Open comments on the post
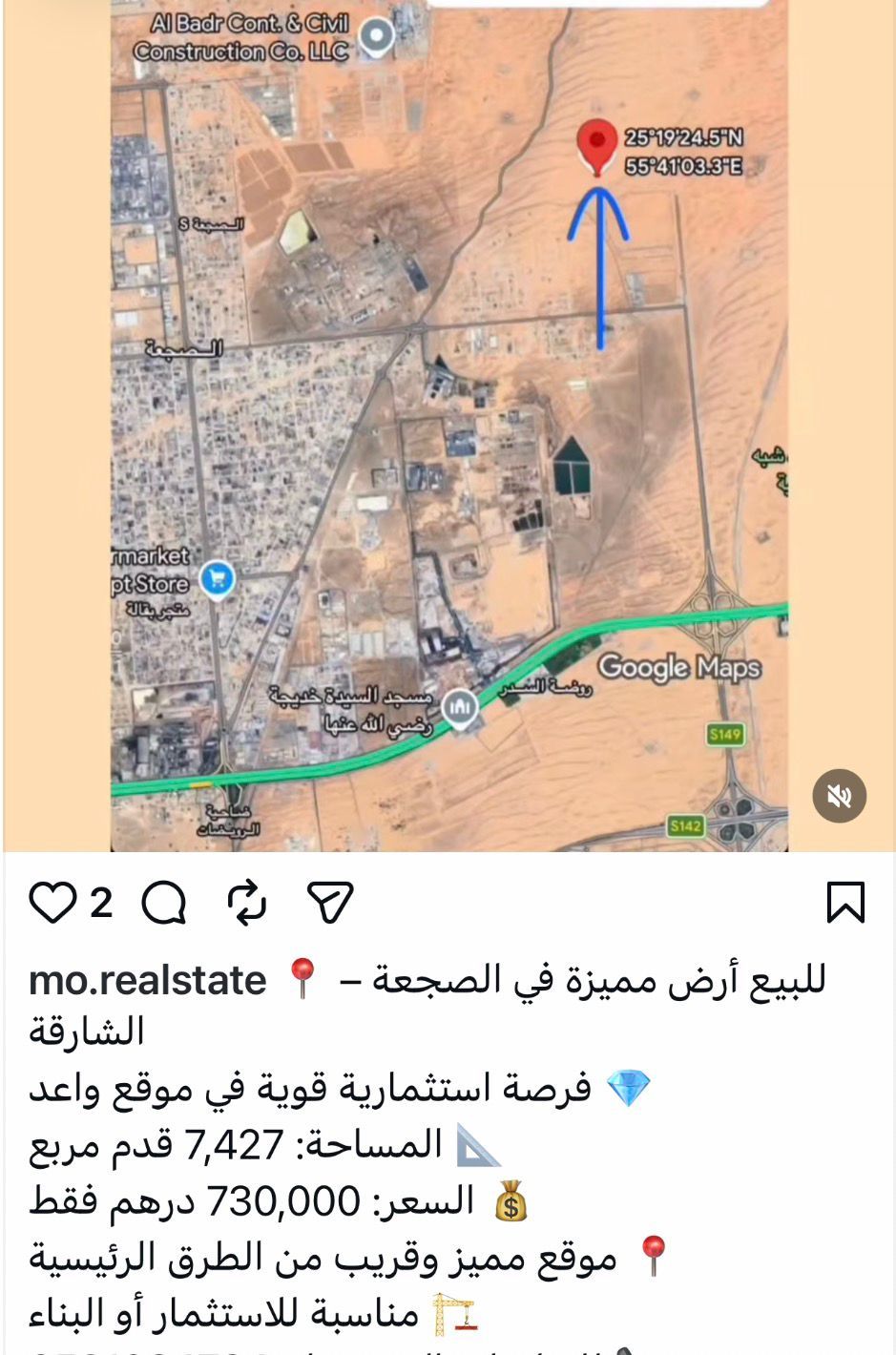This screenshot has height=1355, width=896. click(x=164, y=903)
